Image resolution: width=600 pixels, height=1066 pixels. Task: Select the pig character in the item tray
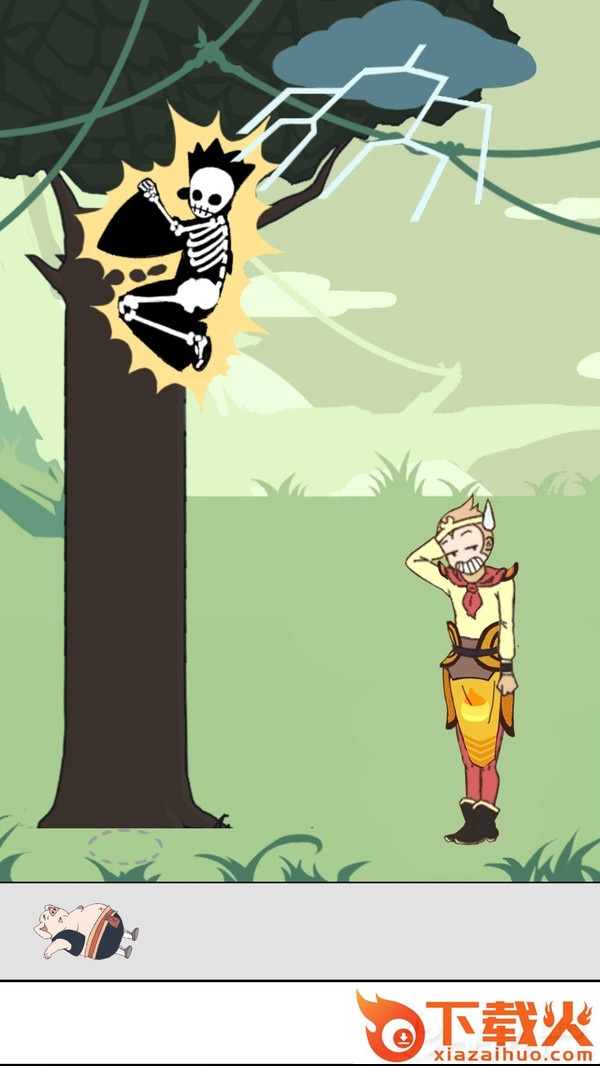point(88,931)
